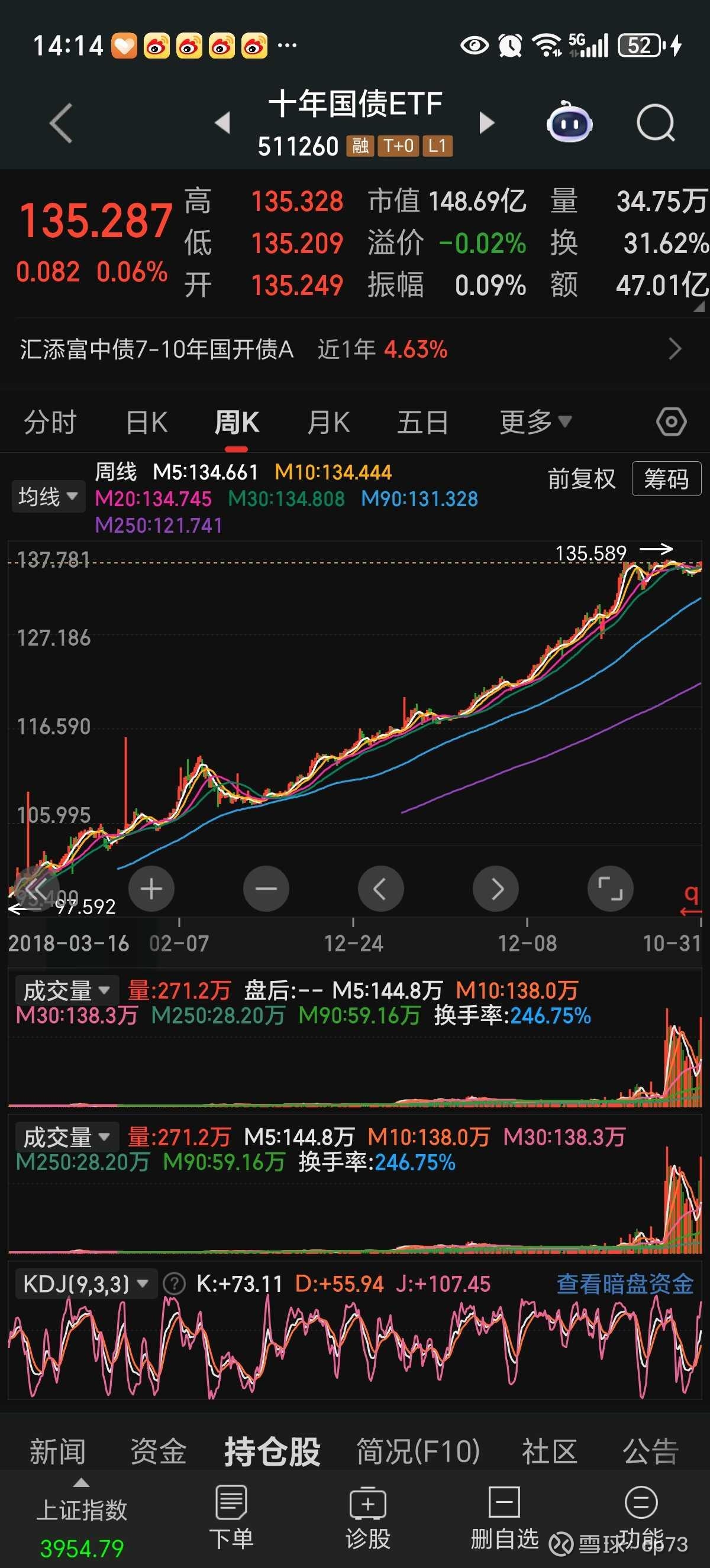Go back to the previous page

61,124
